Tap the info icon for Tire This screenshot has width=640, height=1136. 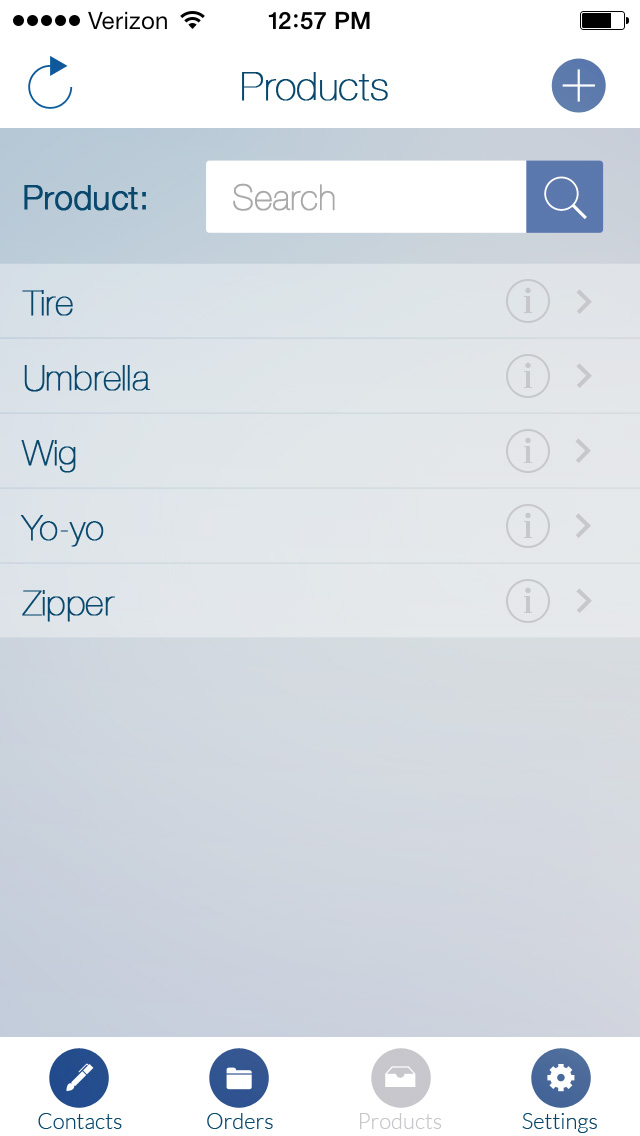click(527, 301)
